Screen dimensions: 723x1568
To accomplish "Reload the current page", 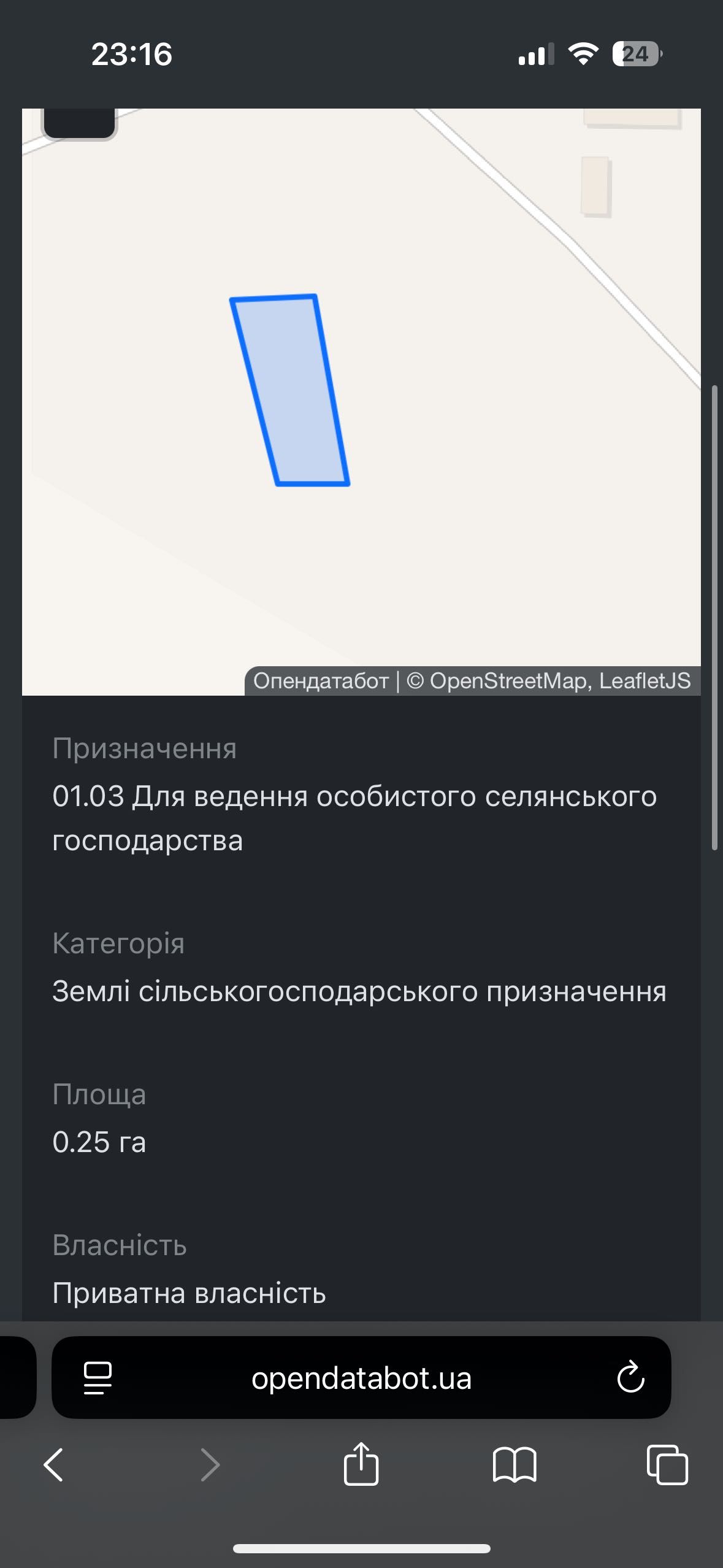I will [x=630, y=1378].
